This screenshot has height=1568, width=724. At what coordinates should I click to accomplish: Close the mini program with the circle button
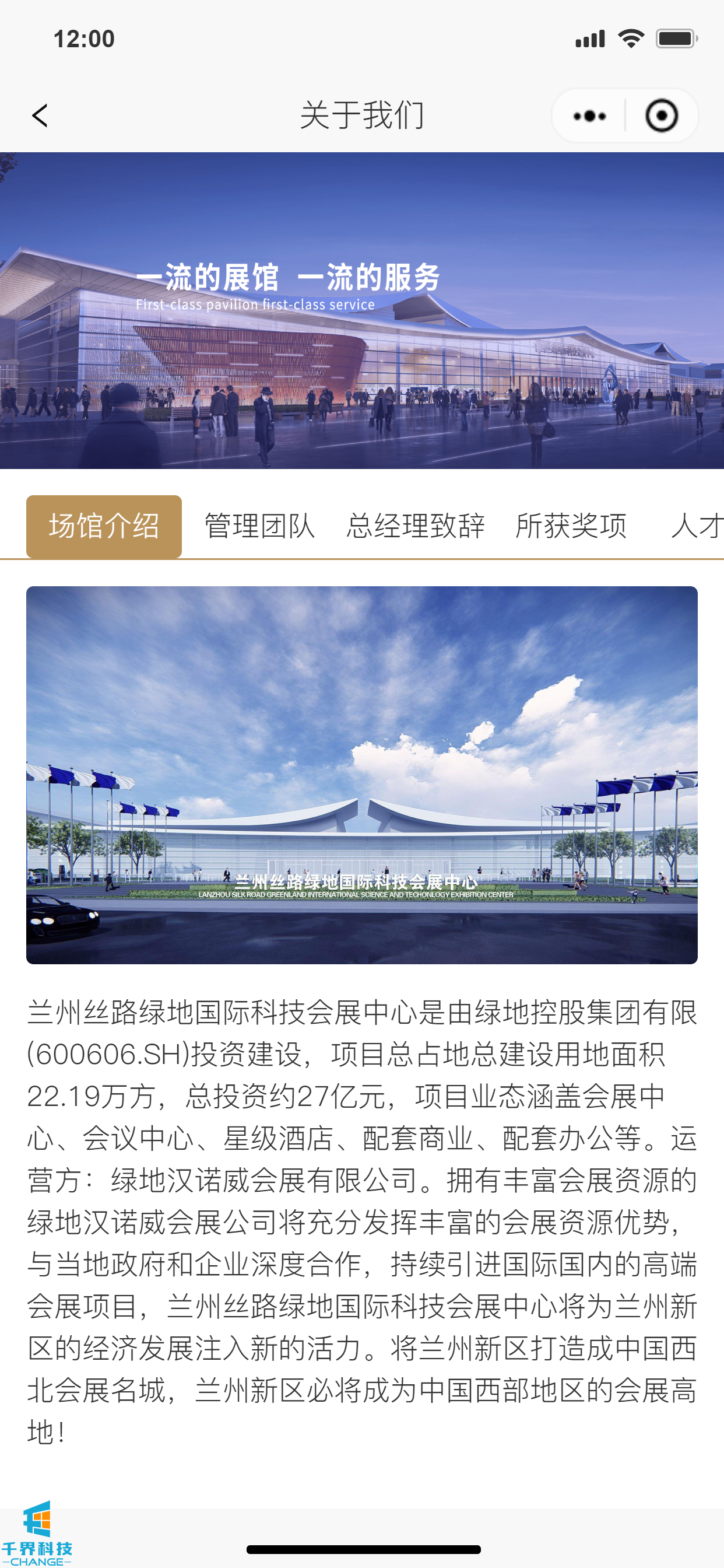pyautogui.click(x=661, y=116)
